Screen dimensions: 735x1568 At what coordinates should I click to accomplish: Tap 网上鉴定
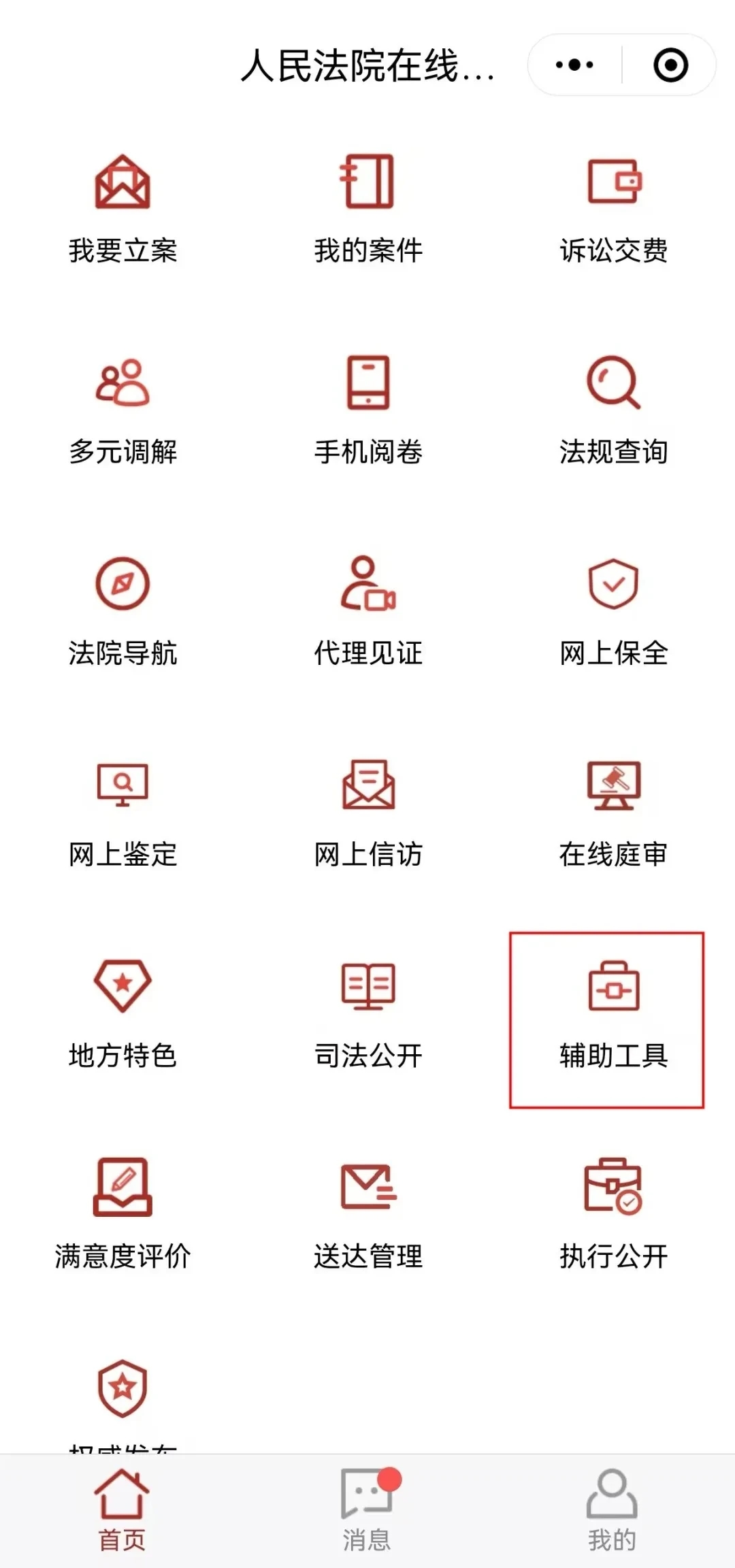[x=122, y=813]
